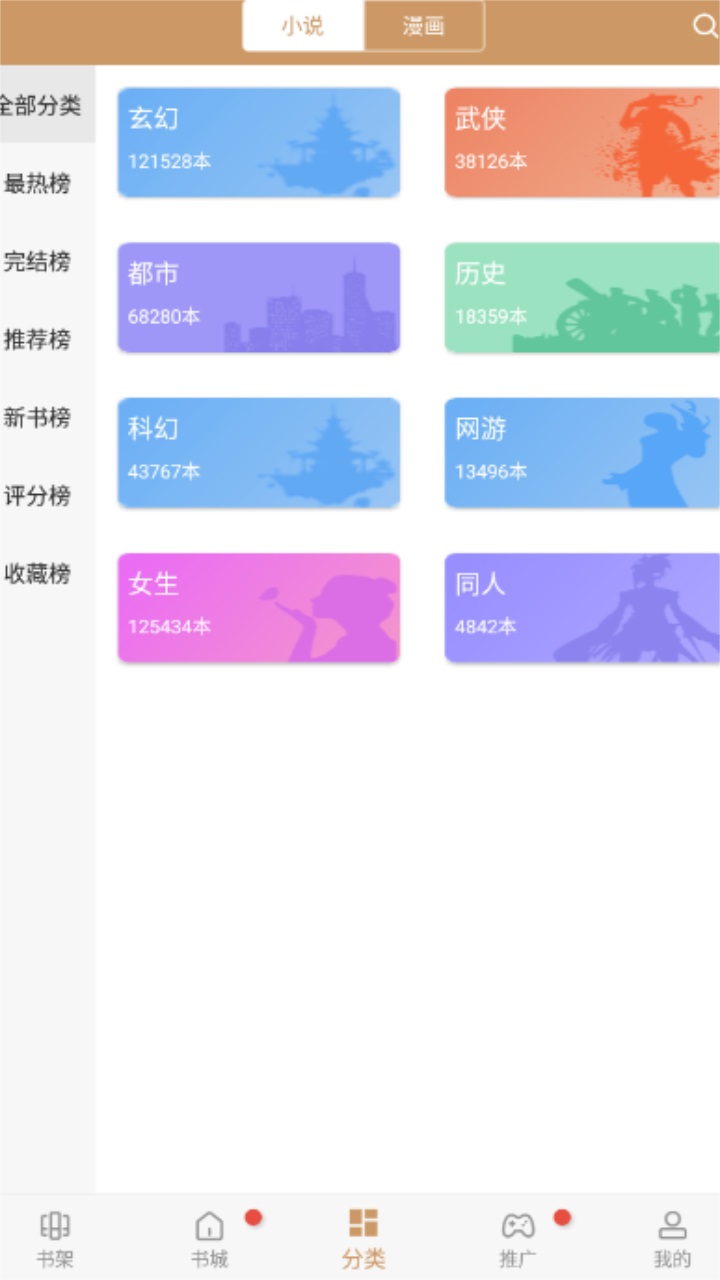This screenshot has width=720, height=1280.
Task: Open the 新书榜 ranking
Action: [x=40, y=417]
